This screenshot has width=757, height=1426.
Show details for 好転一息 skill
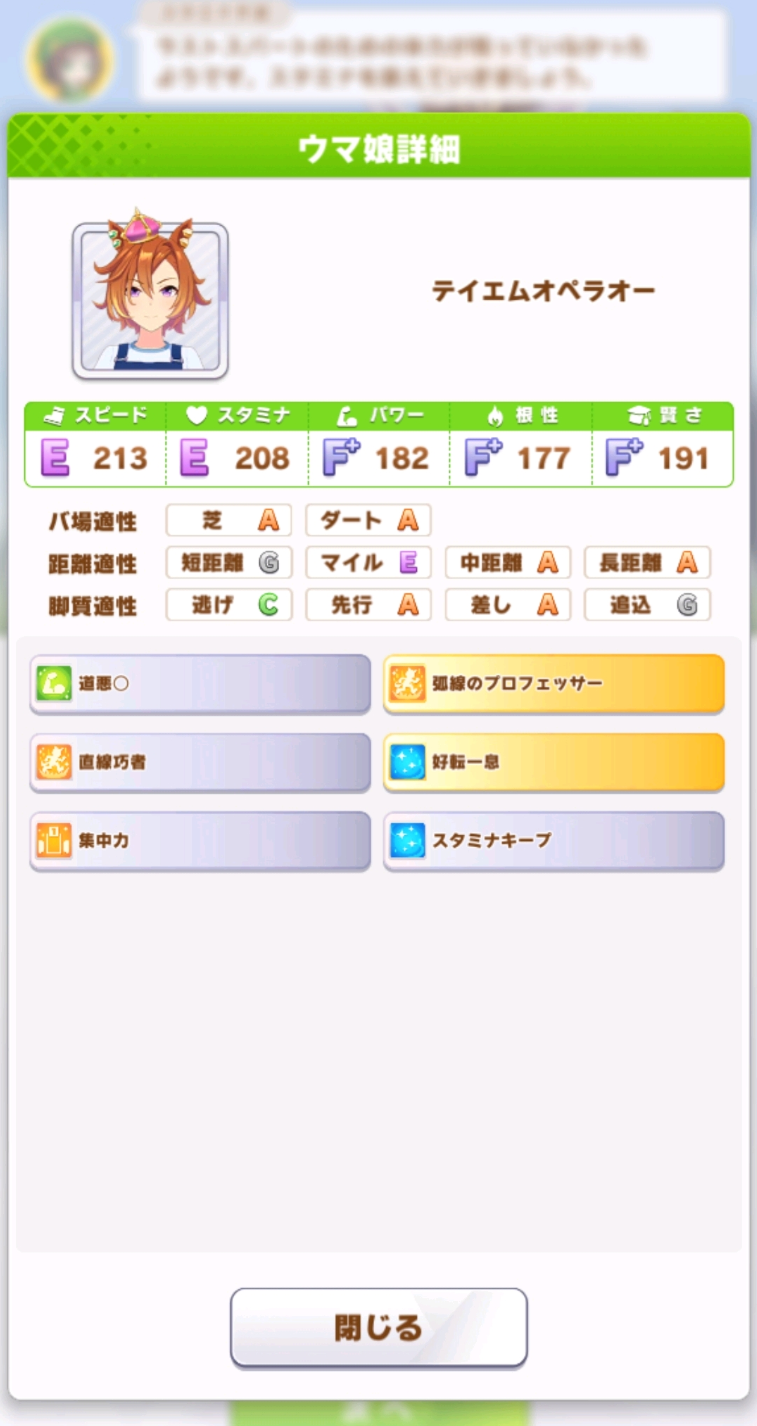(553, 762)
